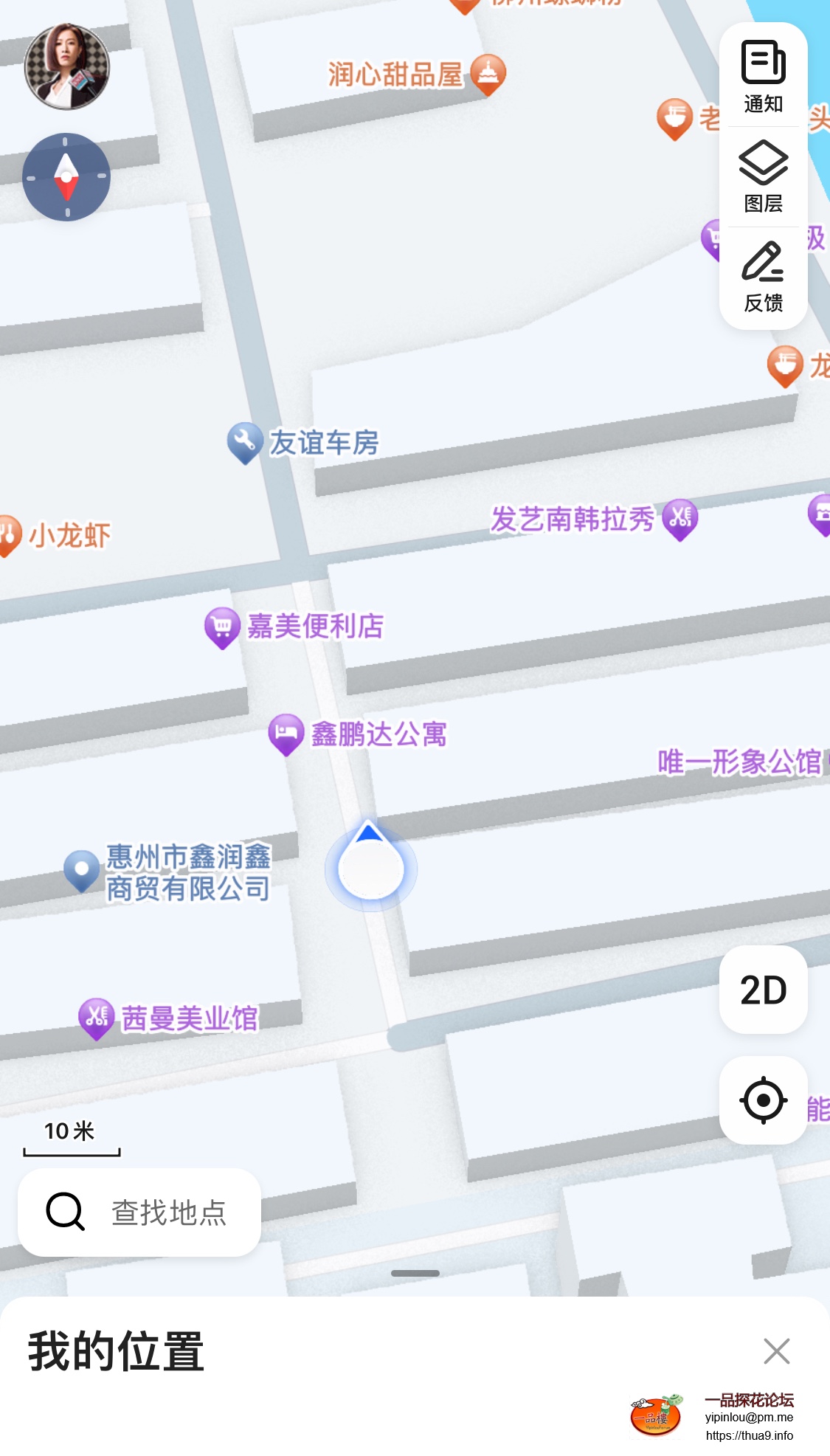Select the 茜曼美业馆 map marker
This screenshot has width=830, height=1456.
97,1018
